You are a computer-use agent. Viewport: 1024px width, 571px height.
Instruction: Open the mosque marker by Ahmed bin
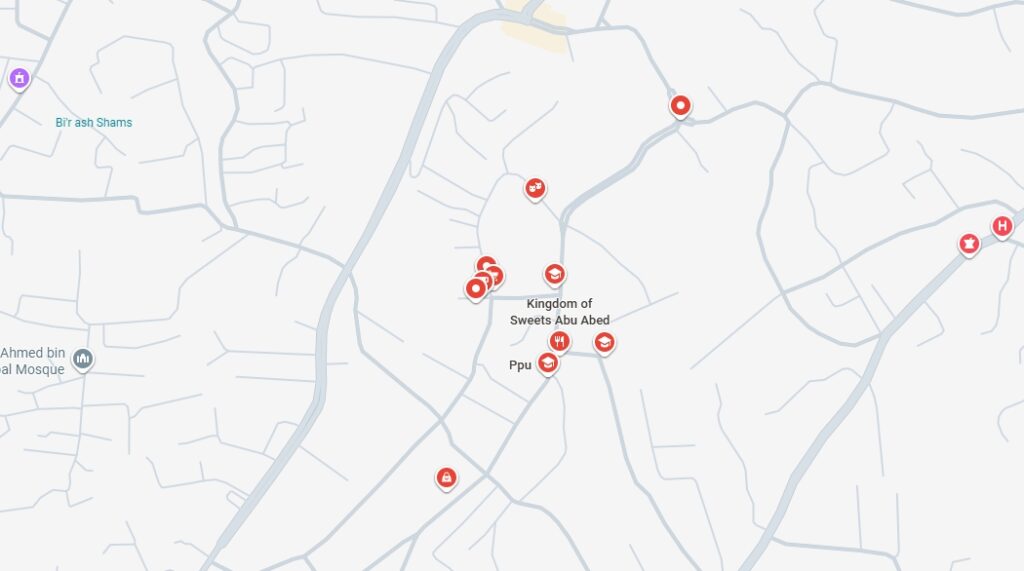point(83,359)
